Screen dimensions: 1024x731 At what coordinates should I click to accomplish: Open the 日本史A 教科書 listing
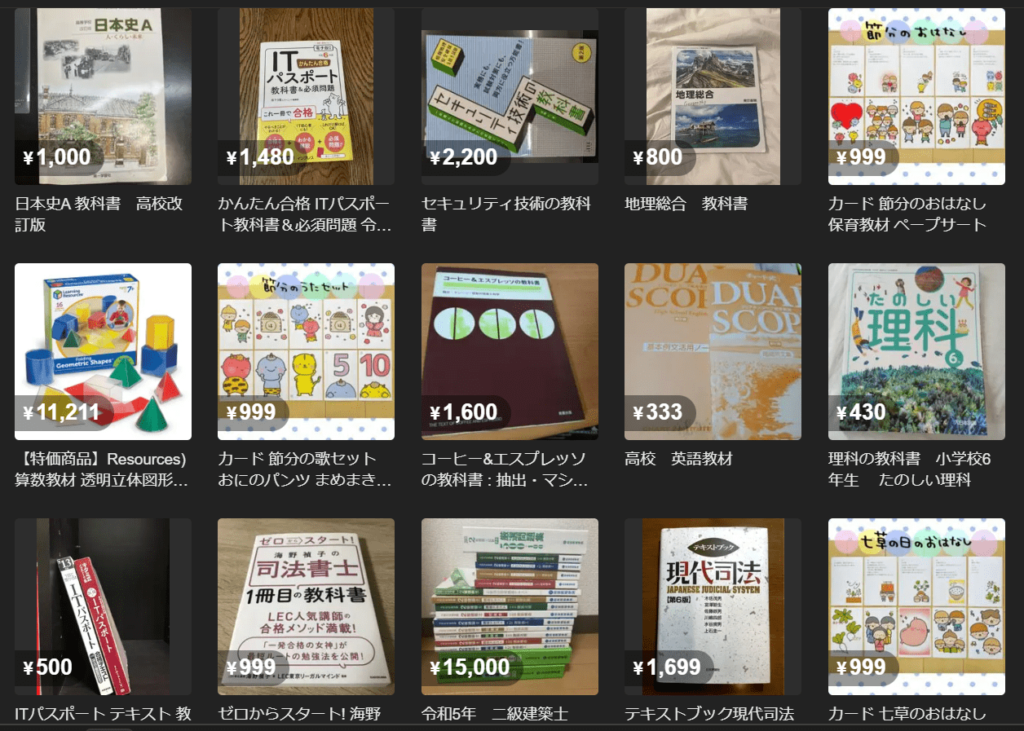coord(103,97)
